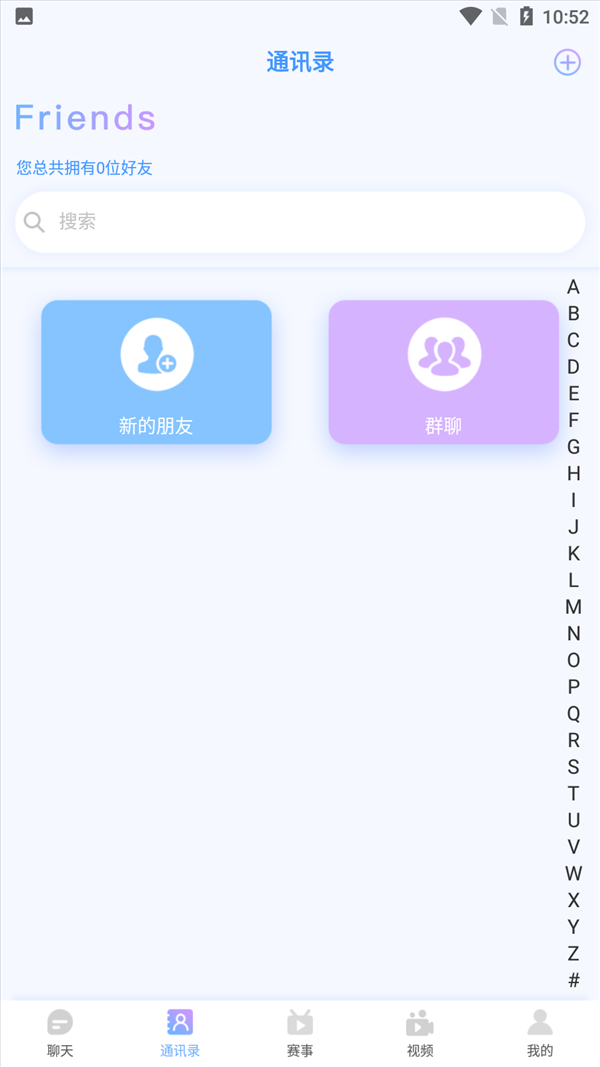The width and height of the screenshot is (600, 1067).
Task: Select the # entry in the index
Action: click(x=573, y=981)
